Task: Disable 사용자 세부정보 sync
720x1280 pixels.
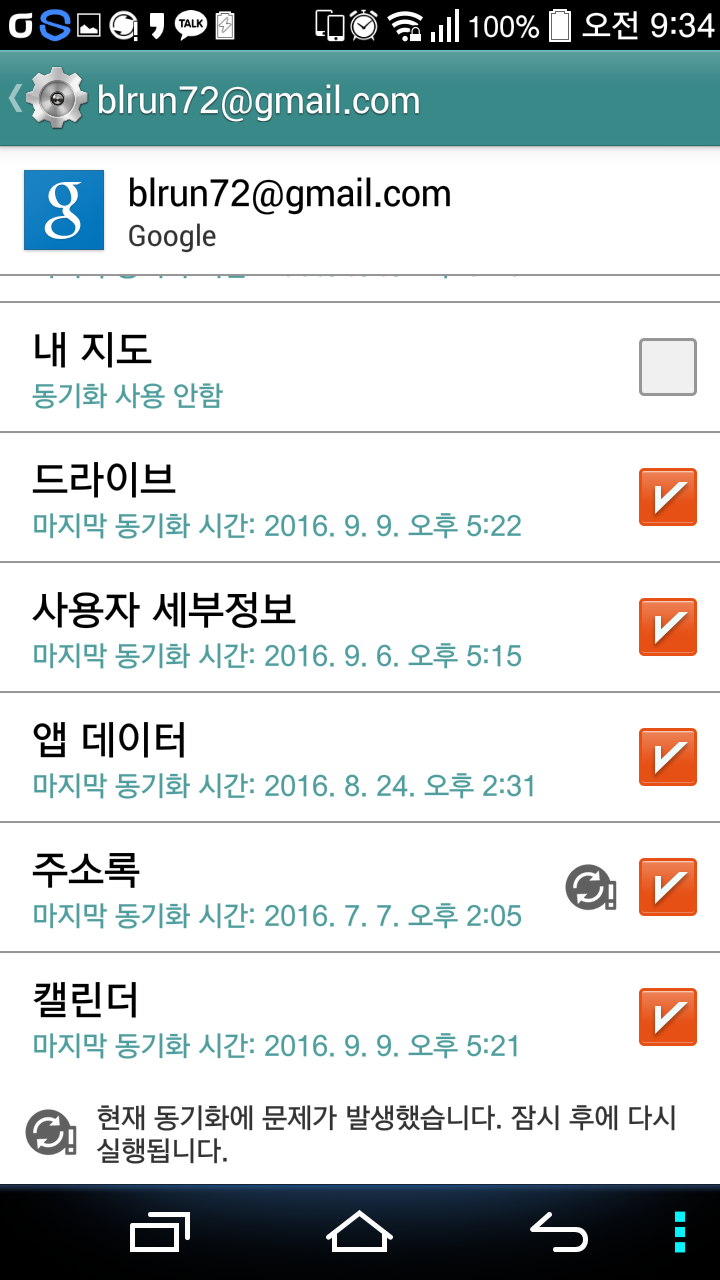Action: tap(668, 627)
